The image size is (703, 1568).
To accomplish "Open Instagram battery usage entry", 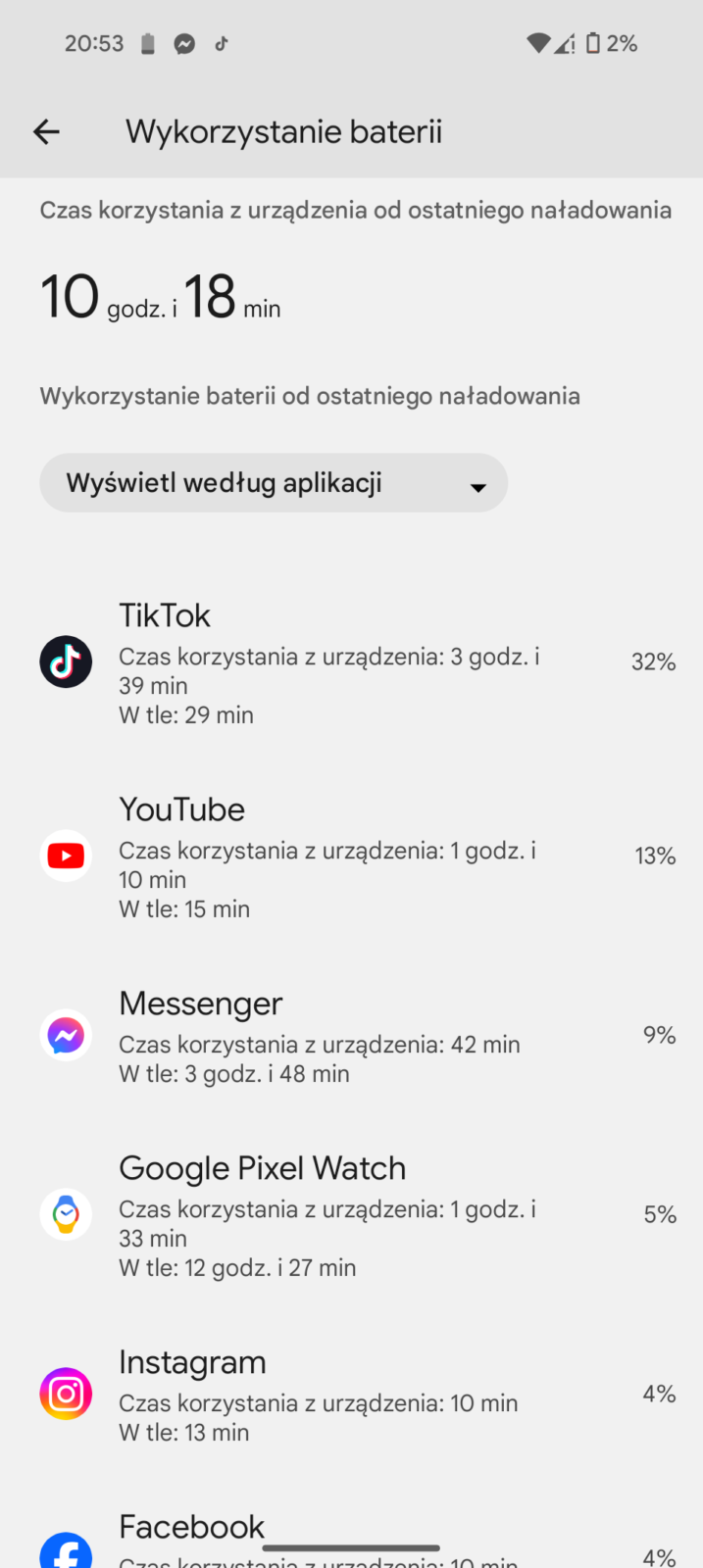I will click(x=351, y=1395).
